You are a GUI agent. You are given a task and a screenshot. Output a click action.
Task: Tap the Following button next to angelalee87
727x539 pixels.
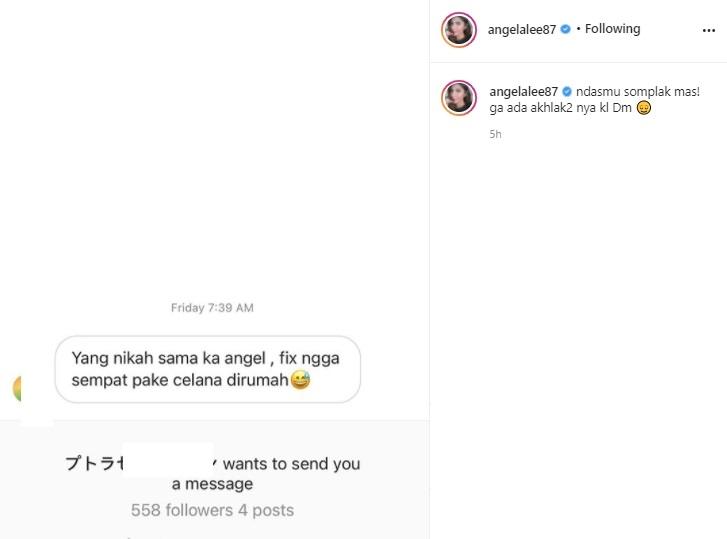coord(612,29)
